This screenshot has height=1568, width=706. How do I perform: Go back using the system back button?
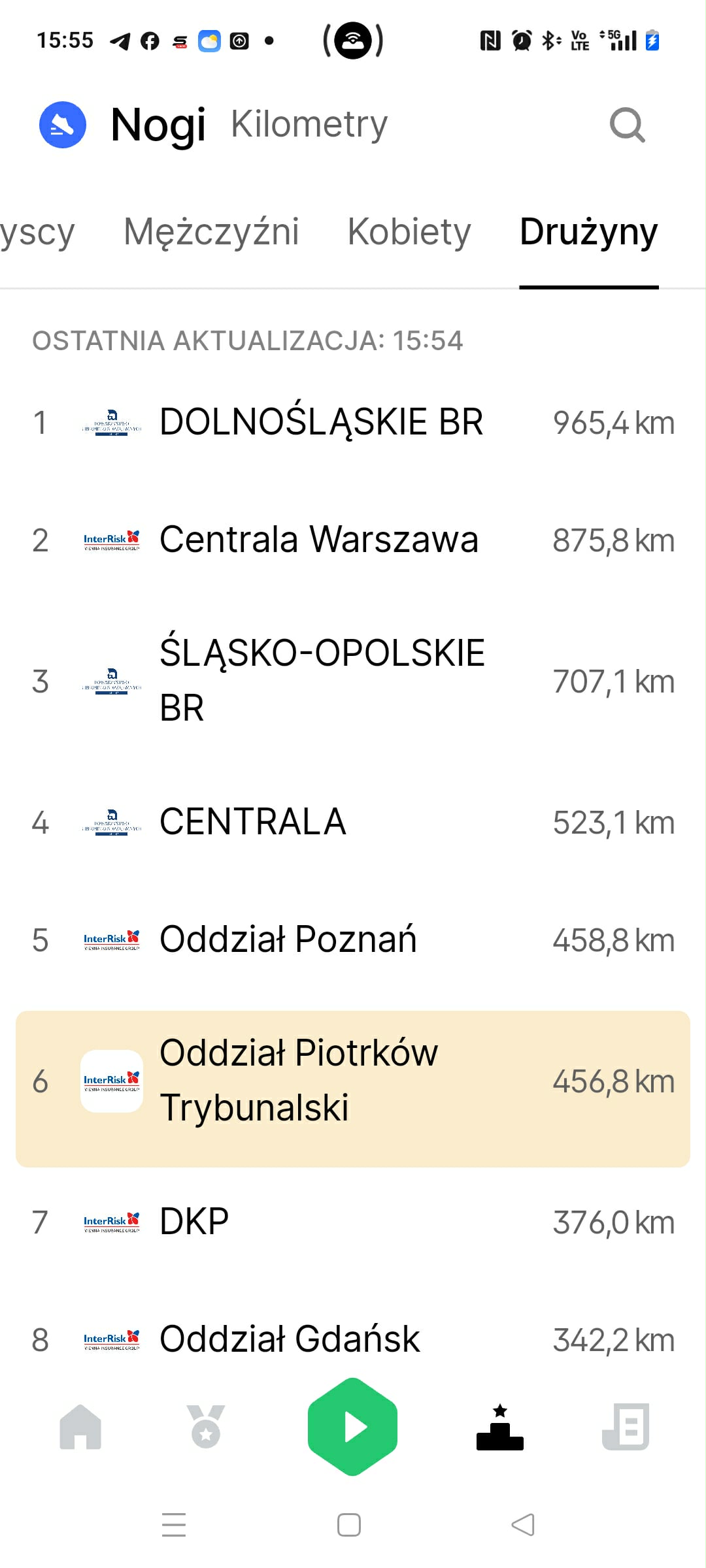pyautogui.click(x=523, y=1525)
